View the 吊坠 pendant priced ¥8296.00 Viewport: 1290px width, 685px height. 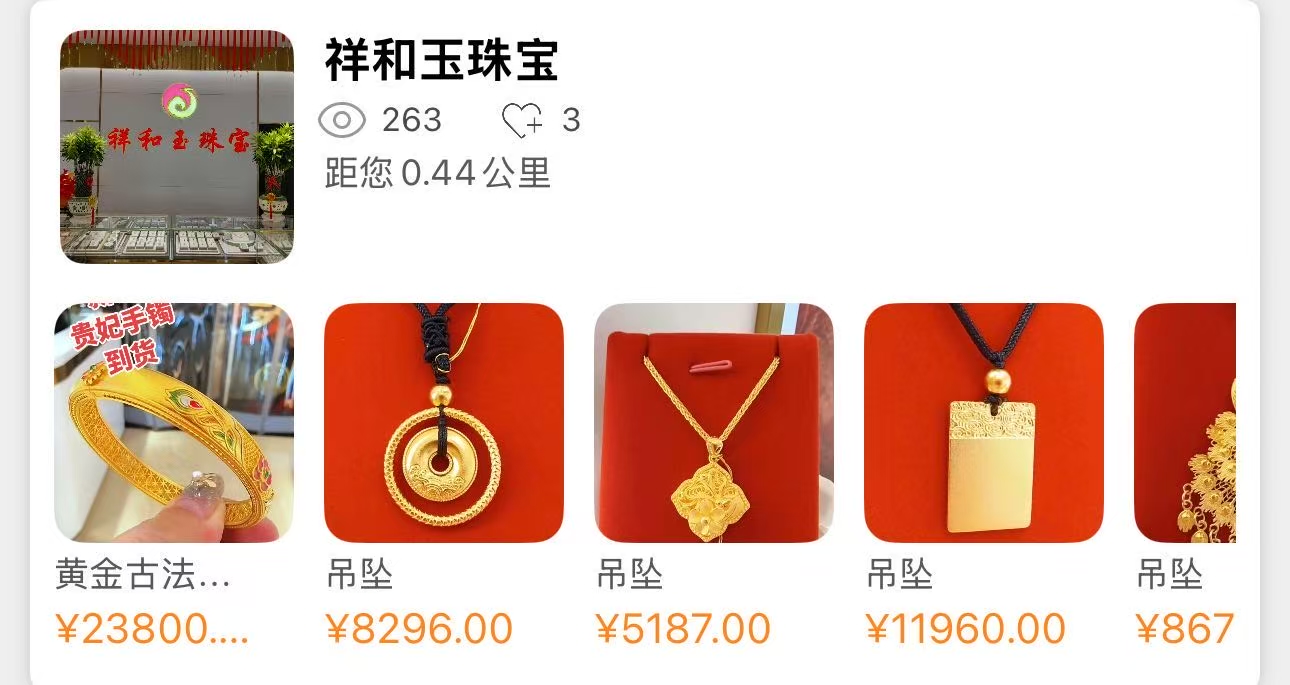tap(444, 423)
